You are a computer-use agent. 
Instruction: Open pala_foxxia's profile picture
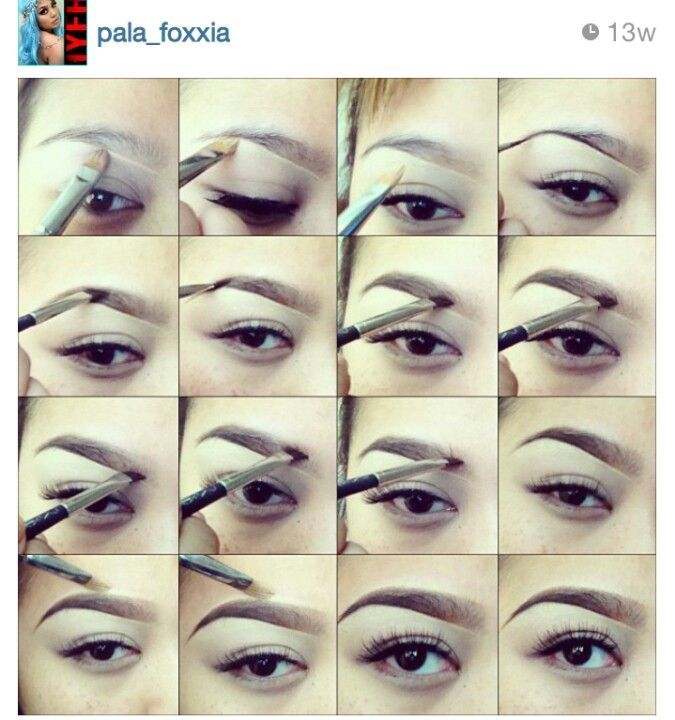tap(52, 33)
